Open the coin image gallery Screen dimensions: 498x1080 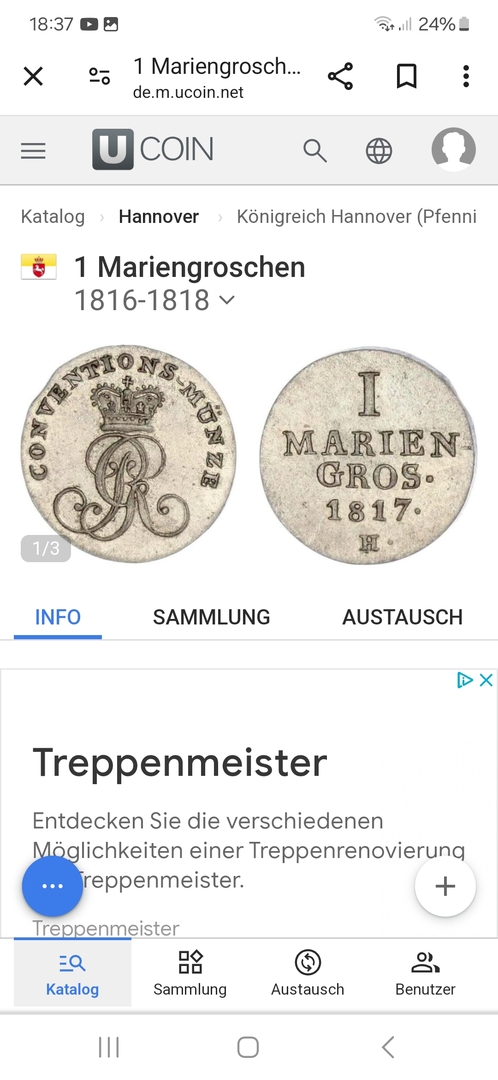pyautogui.click(x=249, y=455)
